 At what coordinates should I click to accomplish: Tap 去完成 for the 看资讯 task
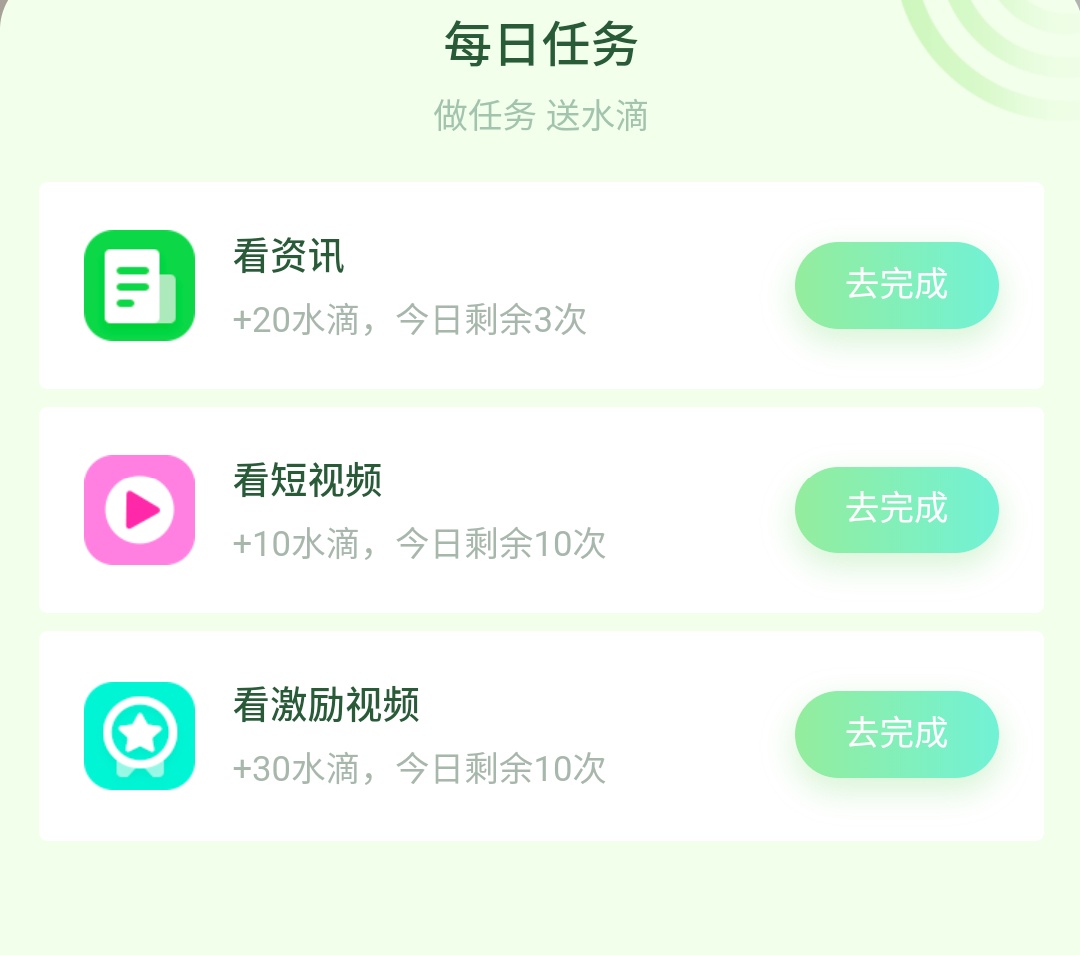pos(896,285)
